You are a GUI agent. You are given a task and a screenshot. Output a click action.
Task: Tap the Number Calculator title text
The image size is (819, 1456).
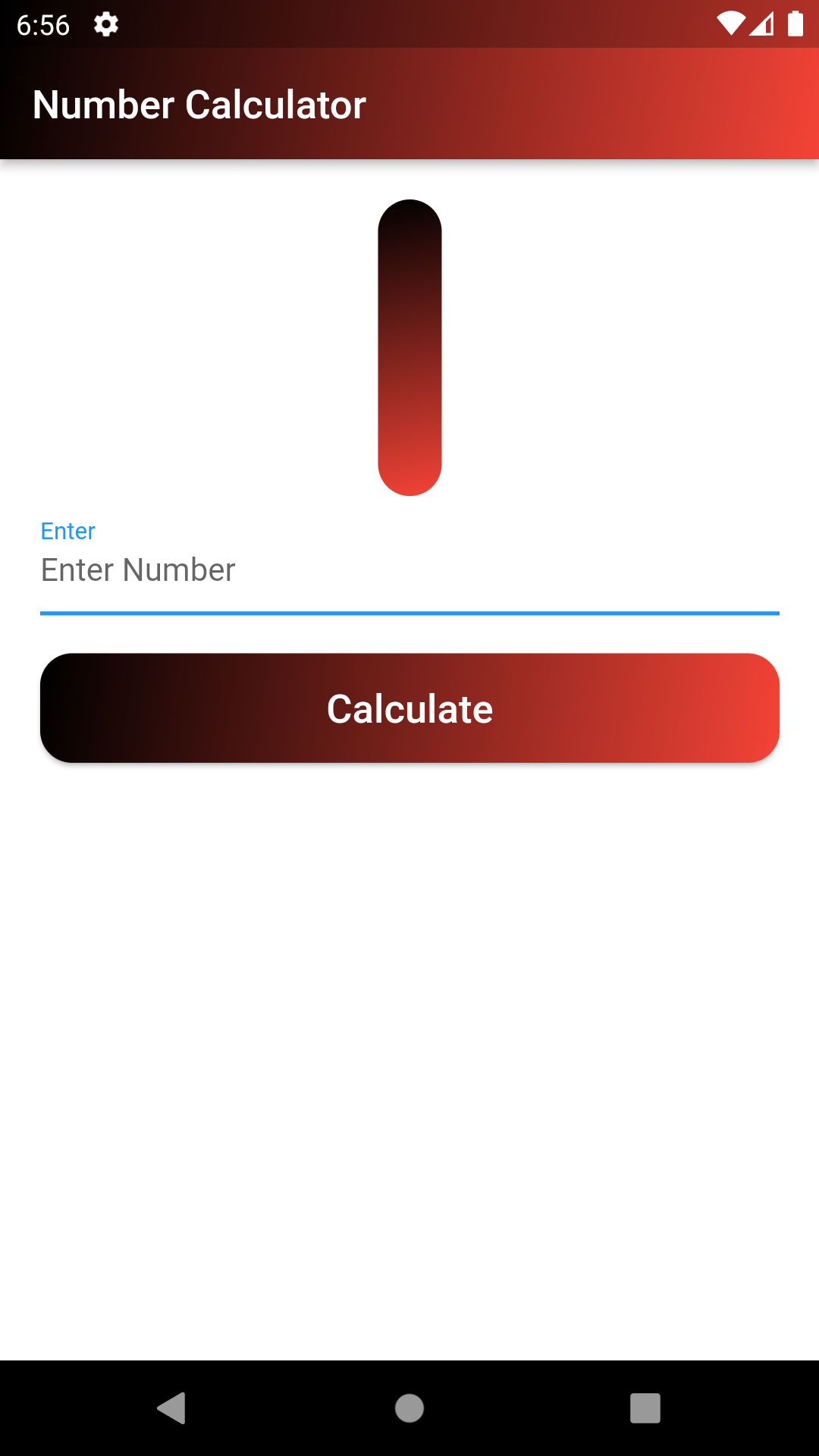(200, 105)
